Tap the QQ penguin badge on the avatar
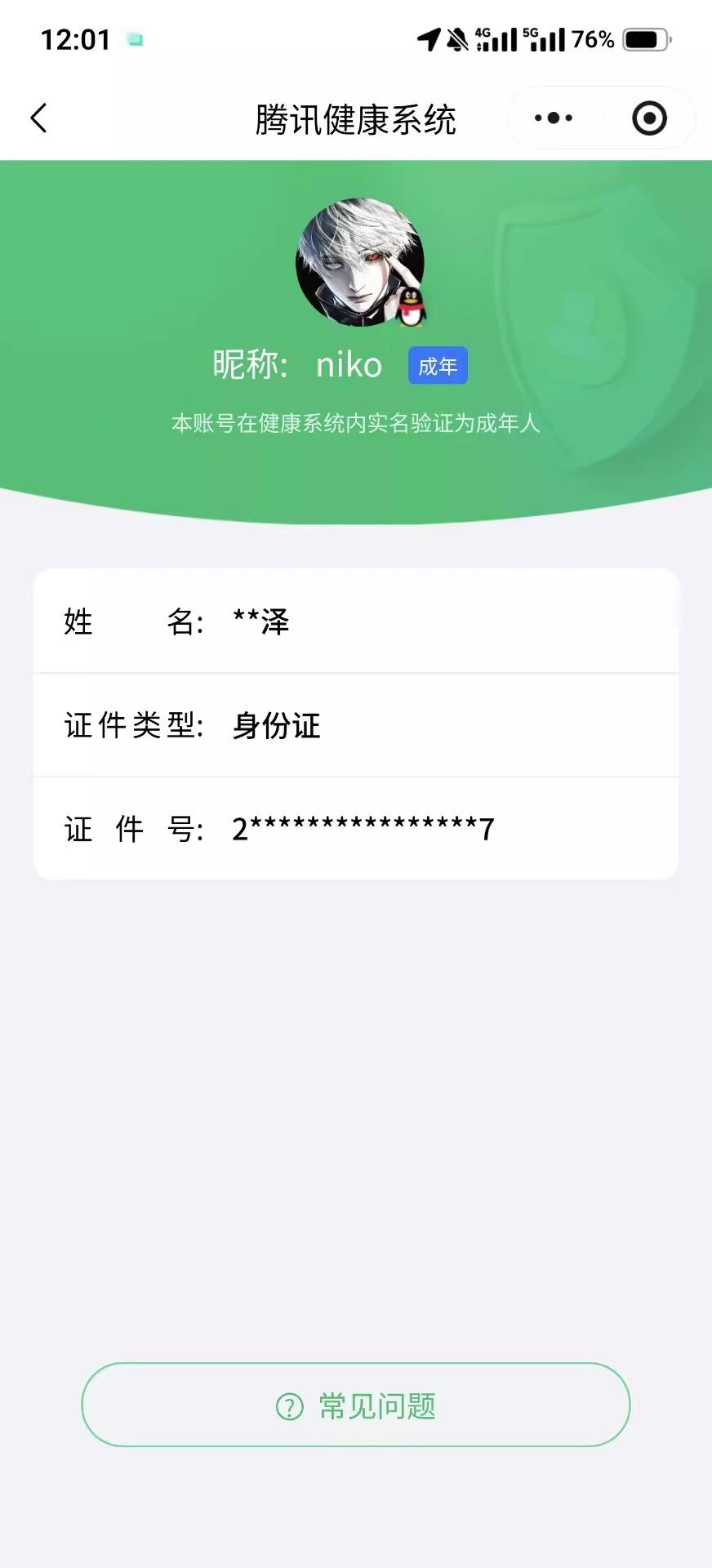This screenshot has width=712, height=1568. tap(411, 306)
